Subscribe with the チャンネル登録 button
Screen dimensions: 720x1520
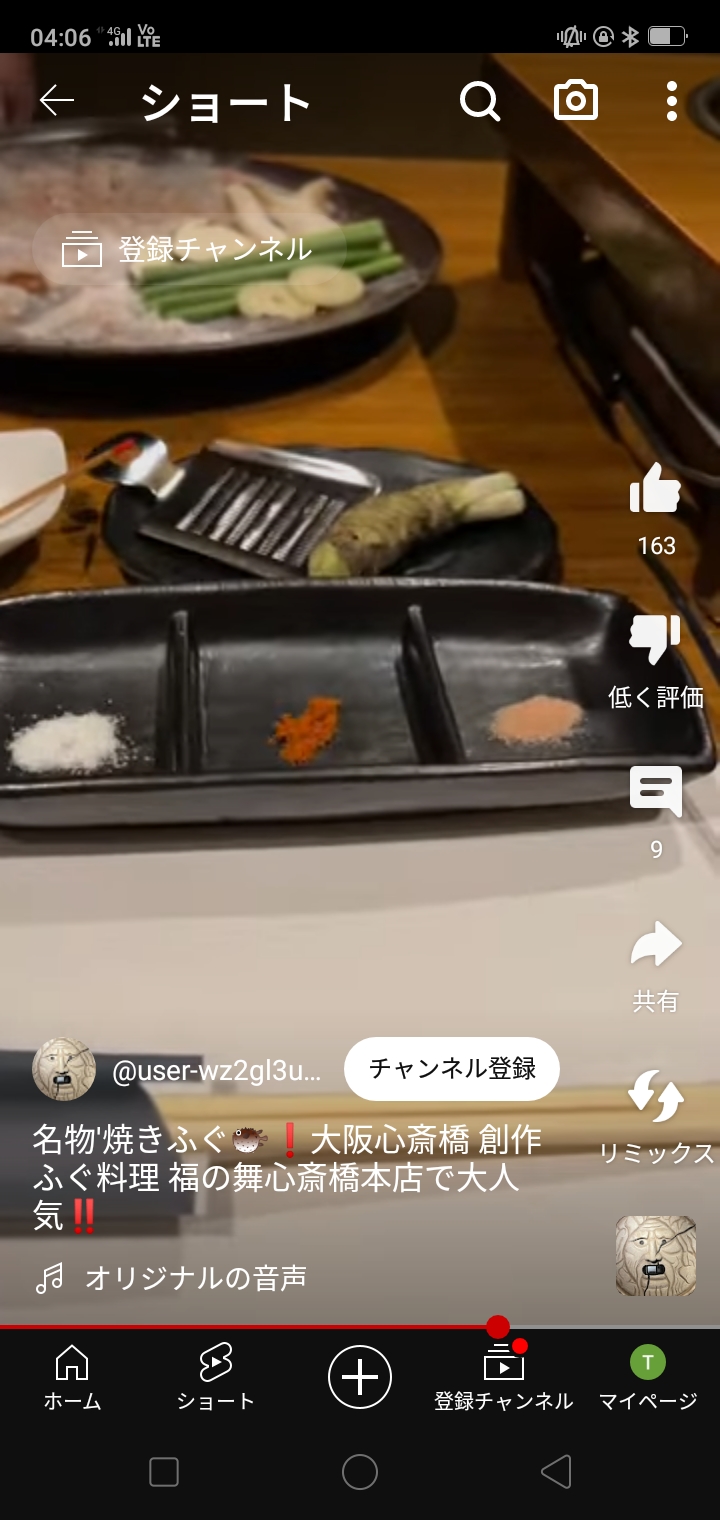point(452,1069)
